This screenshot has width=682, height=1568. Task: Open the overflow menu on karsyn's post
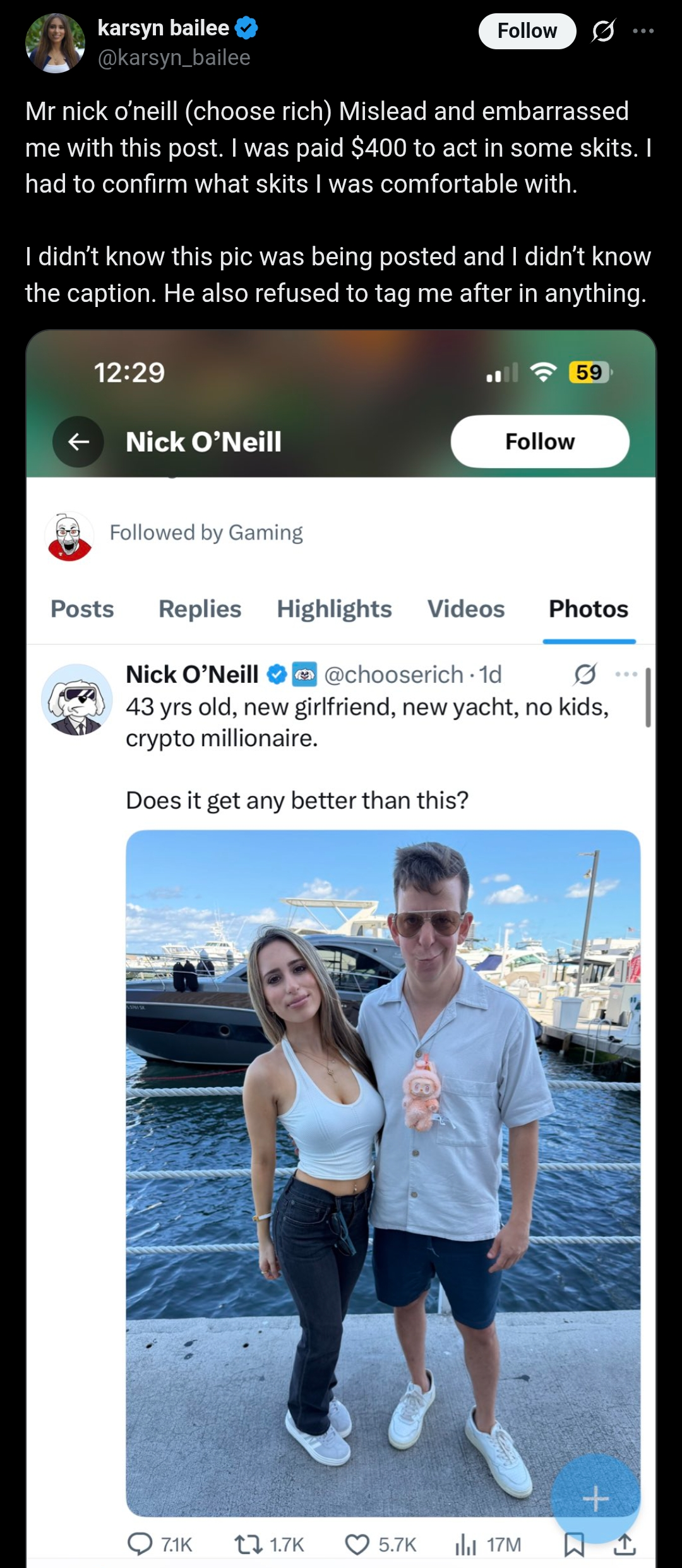pos(643,31)
